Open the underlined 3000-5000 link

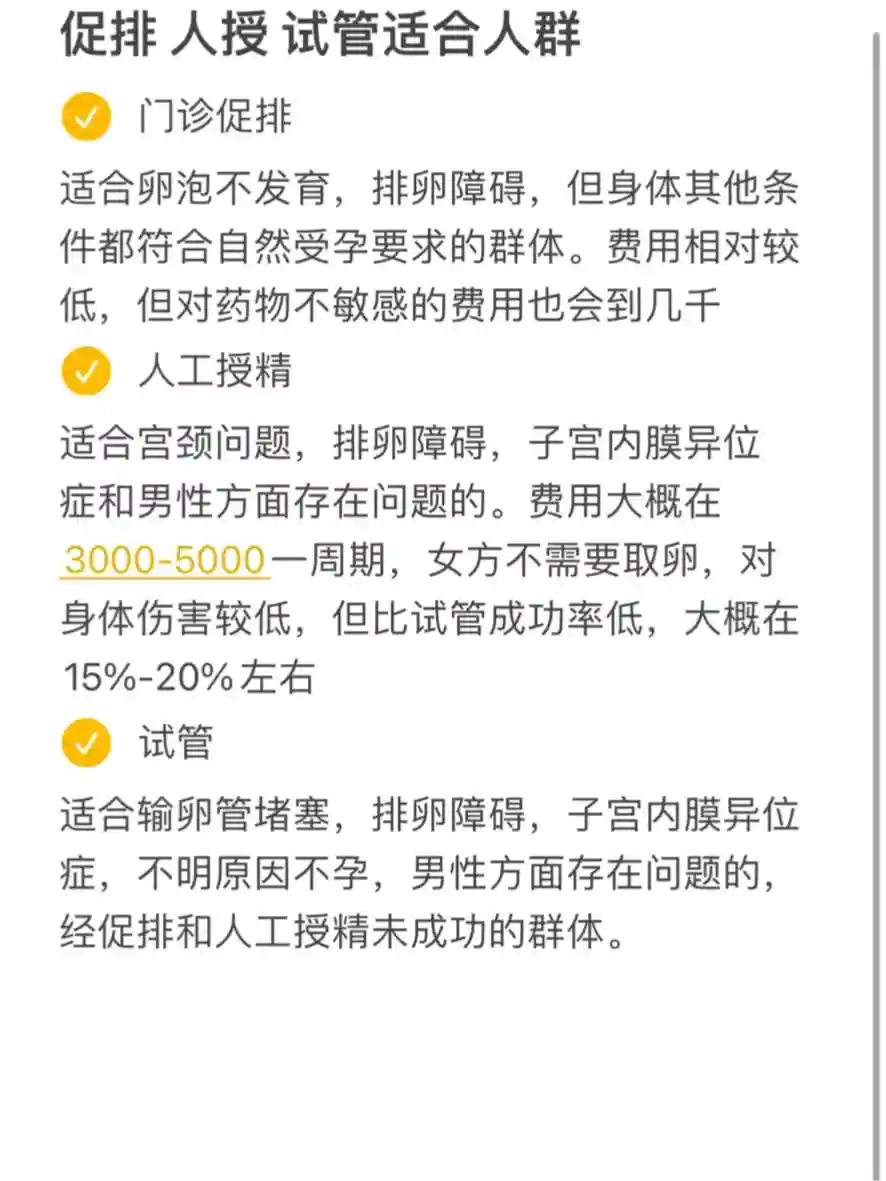click(x=165, y=562)
